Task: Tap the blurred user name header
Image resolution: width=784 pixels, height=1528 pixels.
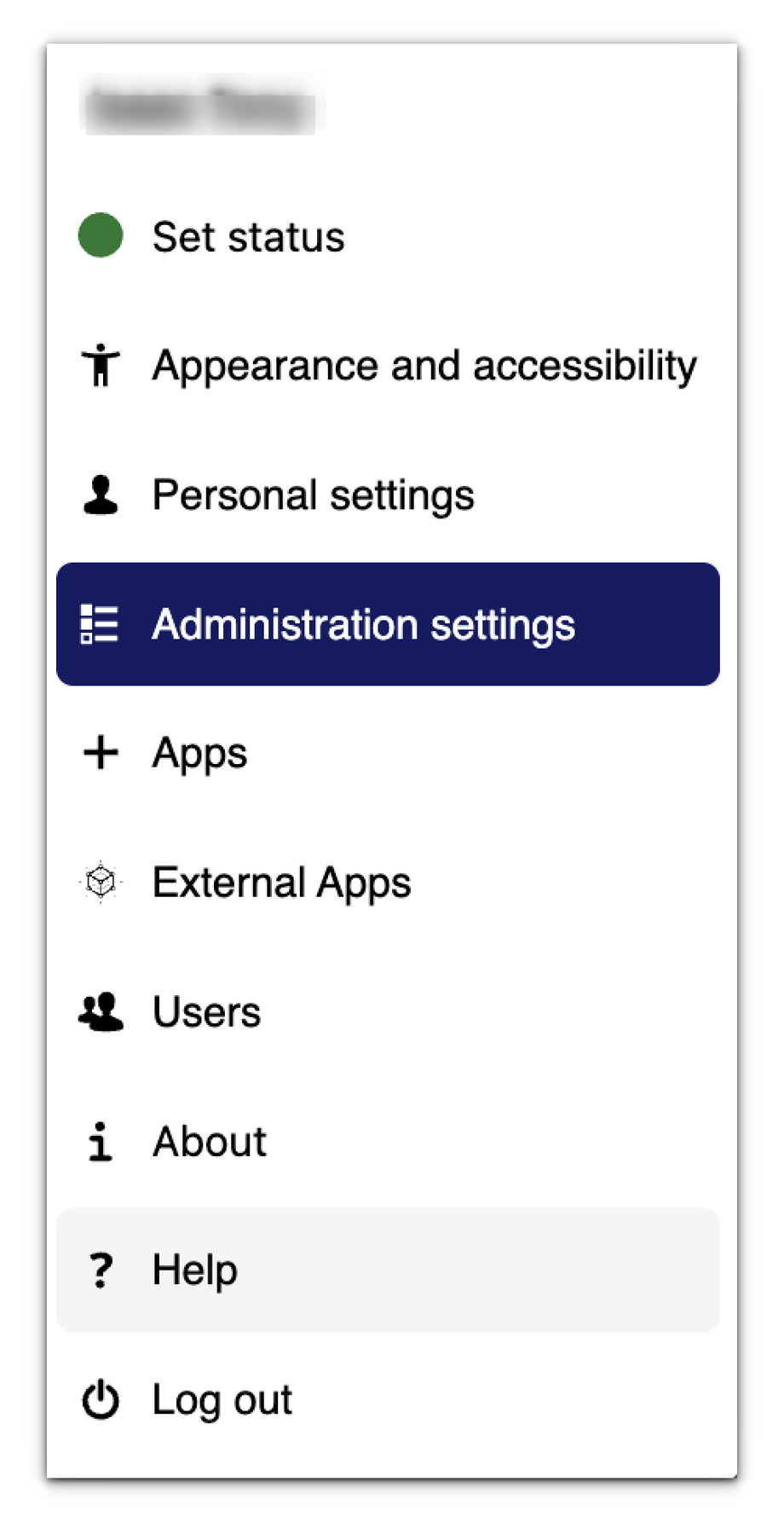Action: tap(201, 107)
